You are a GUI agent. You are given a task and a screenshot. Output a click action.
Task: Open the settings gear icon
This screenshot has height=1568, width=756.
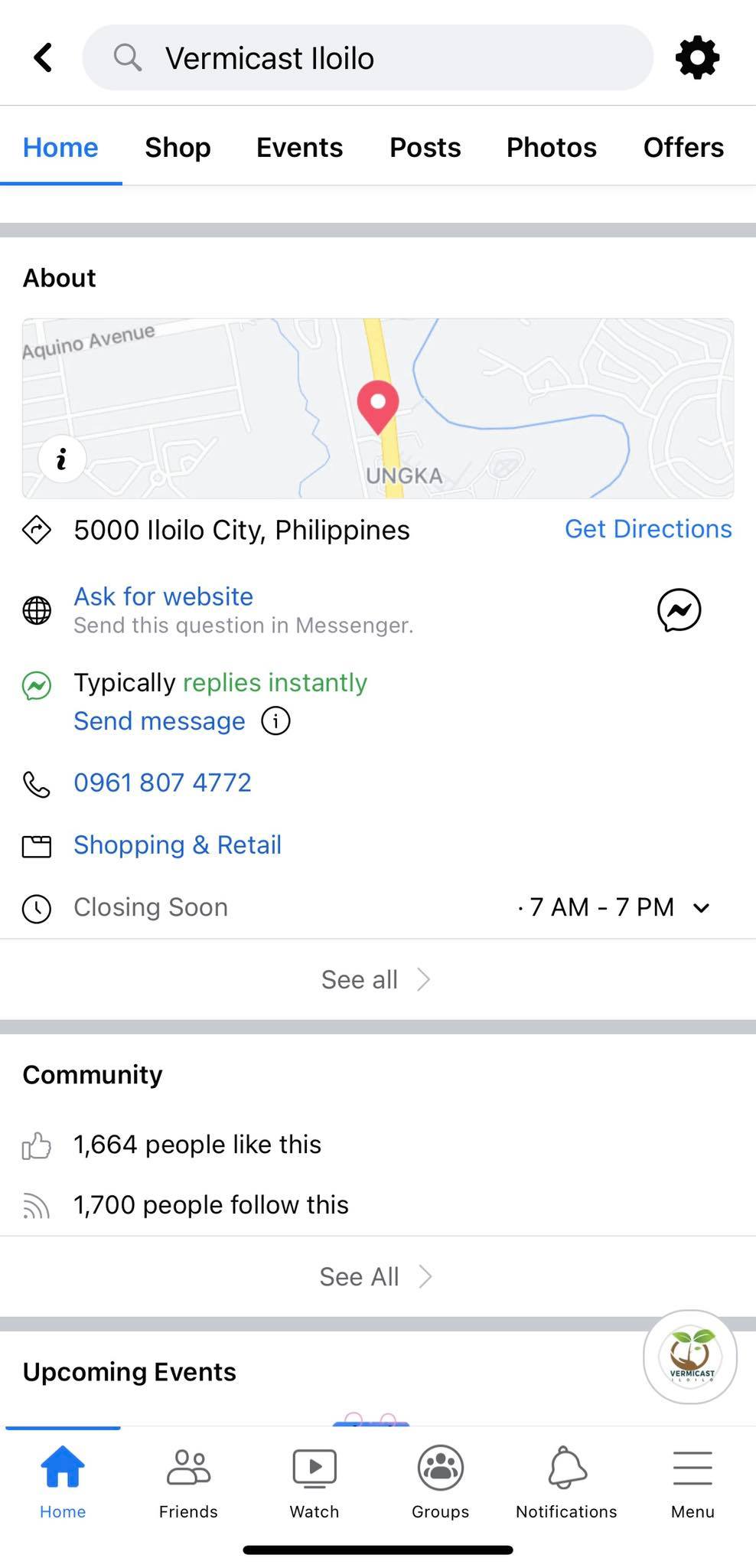coord(697,57)
